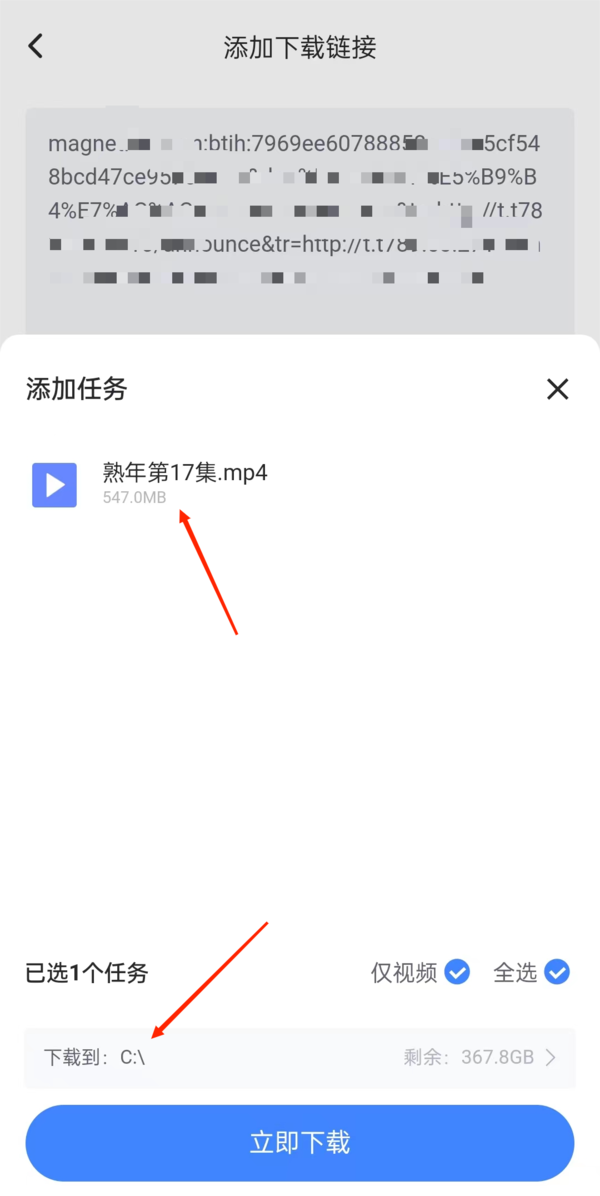Select the 熟年第17集.mp4 file

(x=185, y=483)
